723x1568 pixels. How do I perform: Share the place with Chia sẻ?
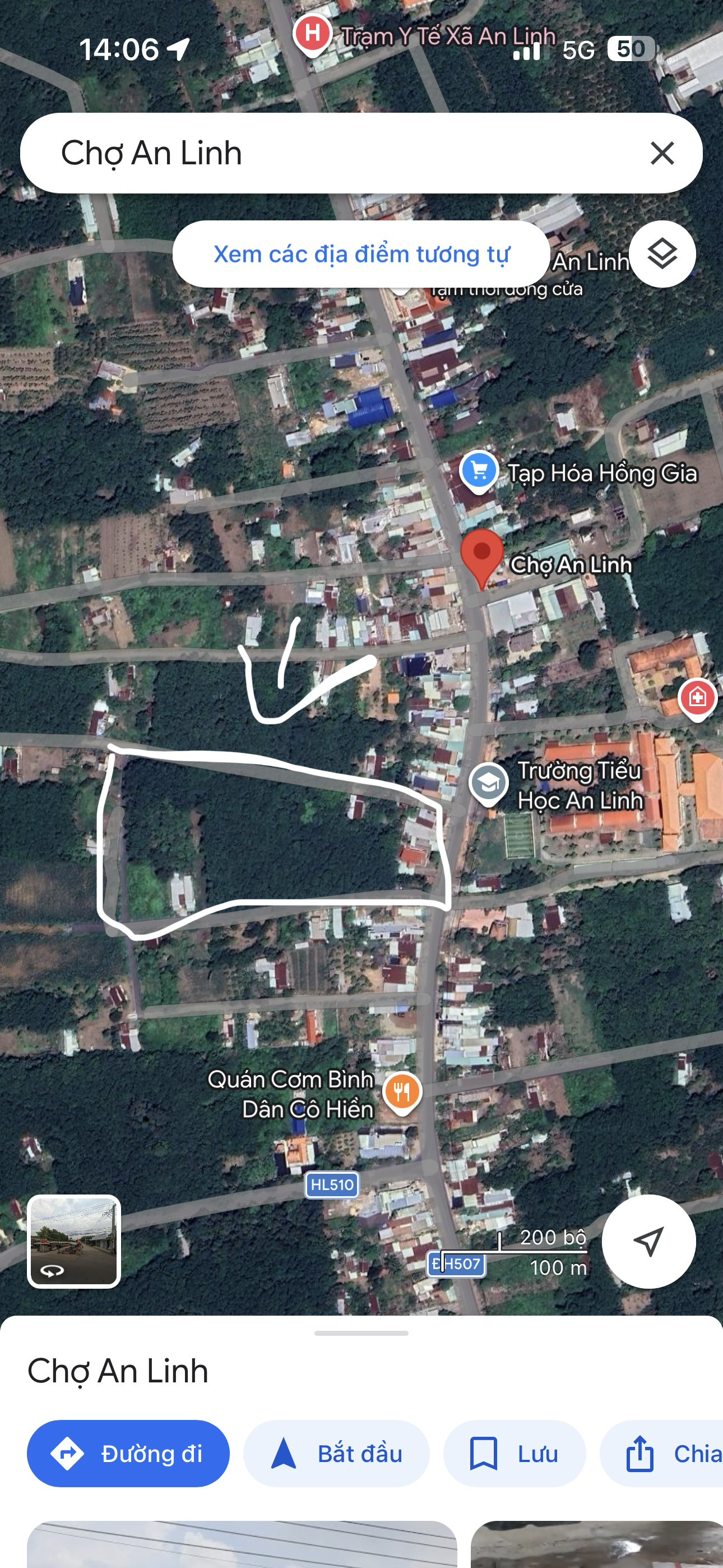coord(662,1453)
